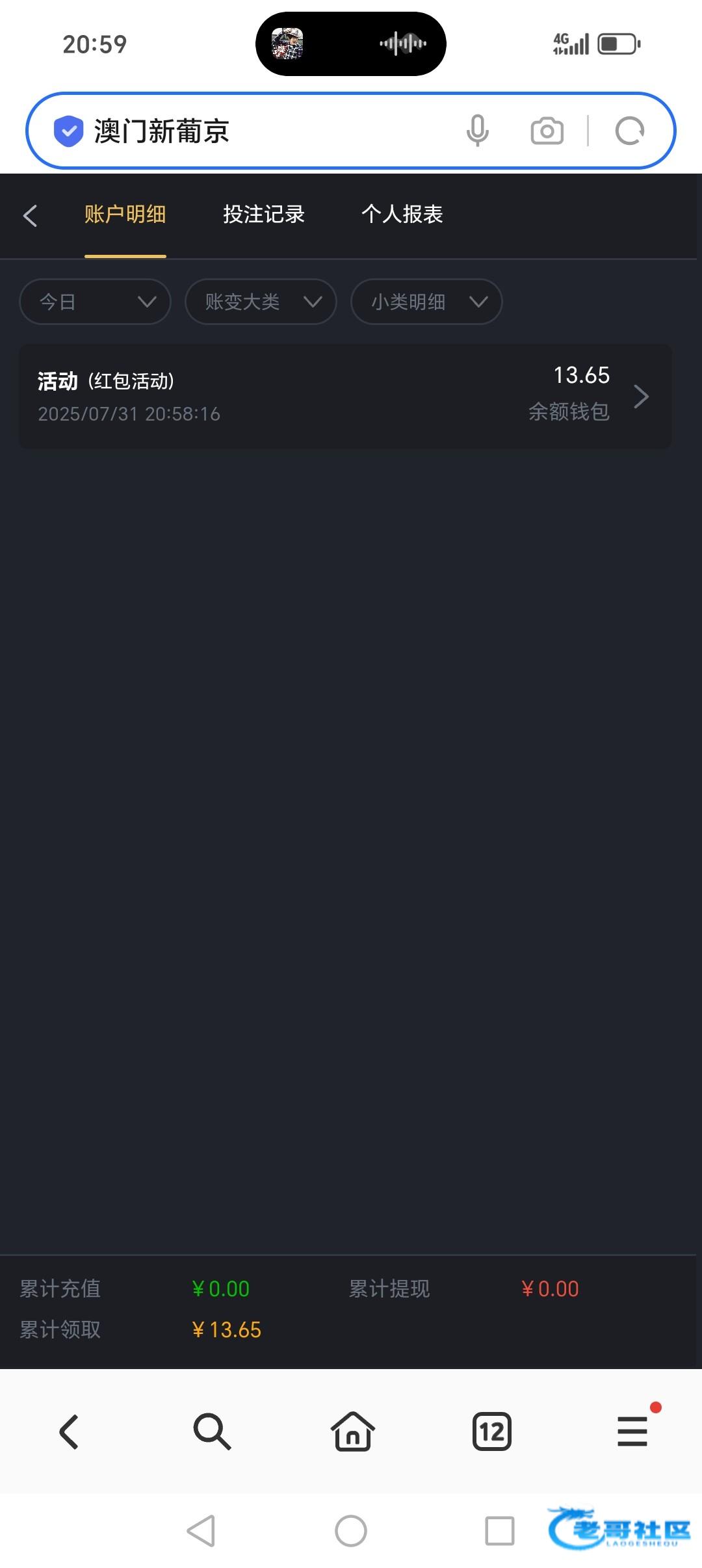702x1568 pixels.
Task: Select the 账户明细 tab
Action: [125, 214]
